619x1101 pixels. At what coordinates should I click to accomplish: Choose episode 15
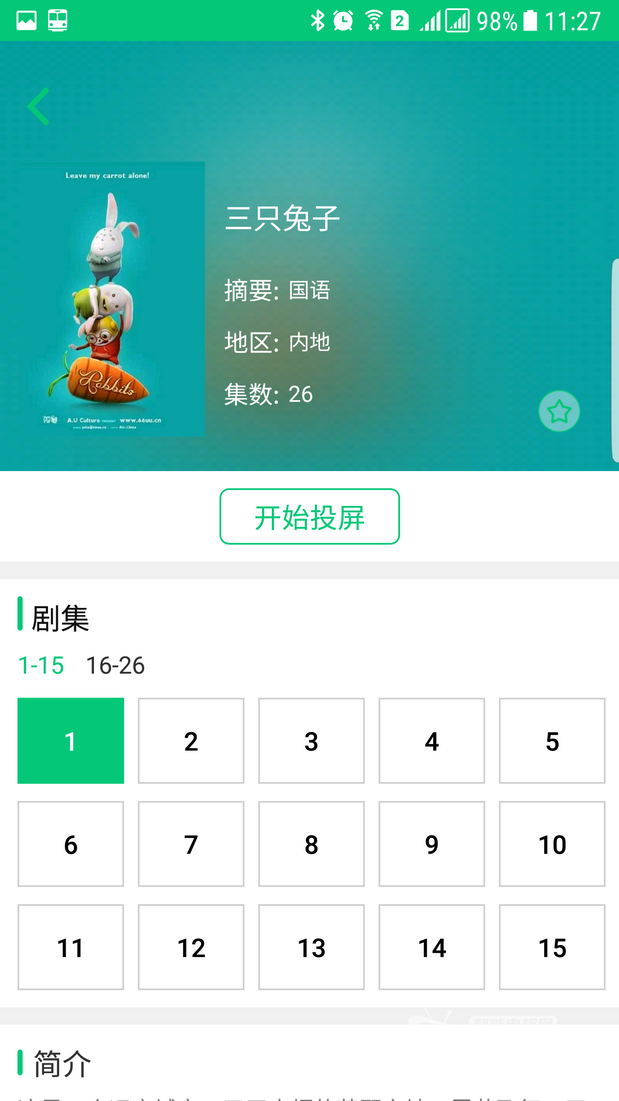point(552,947)
